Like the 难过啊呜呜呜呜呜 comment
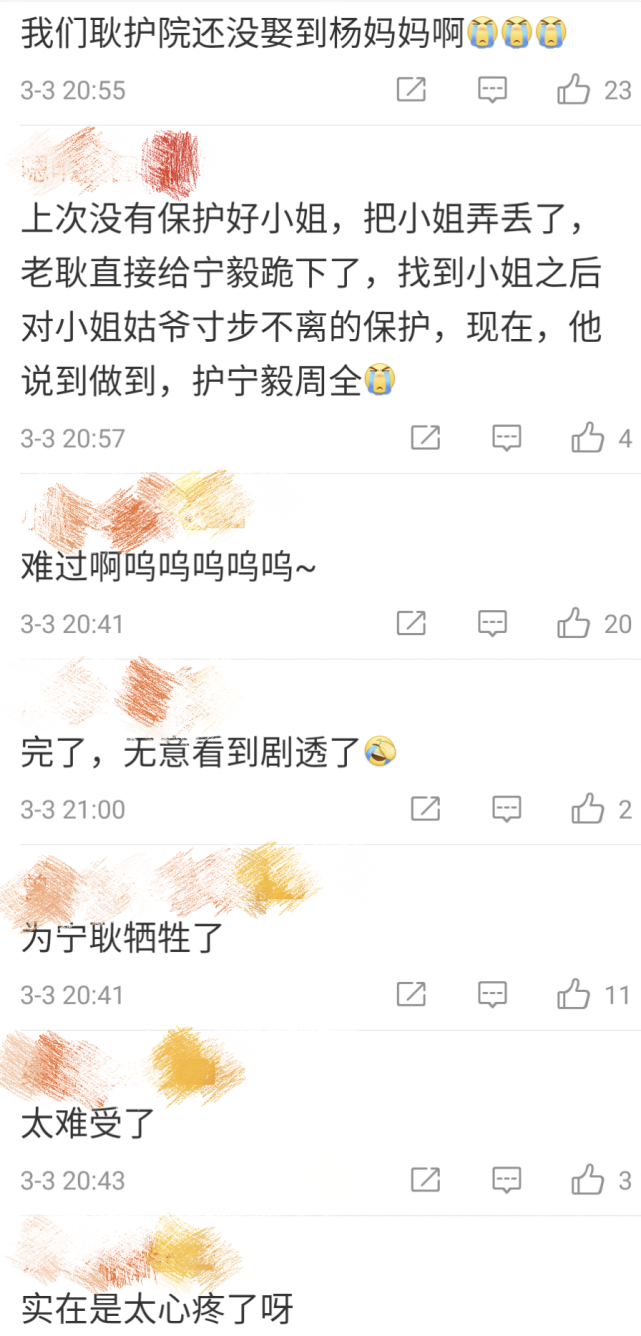Viewport: 641px width, 1336px height. click(x=574, y=624)
